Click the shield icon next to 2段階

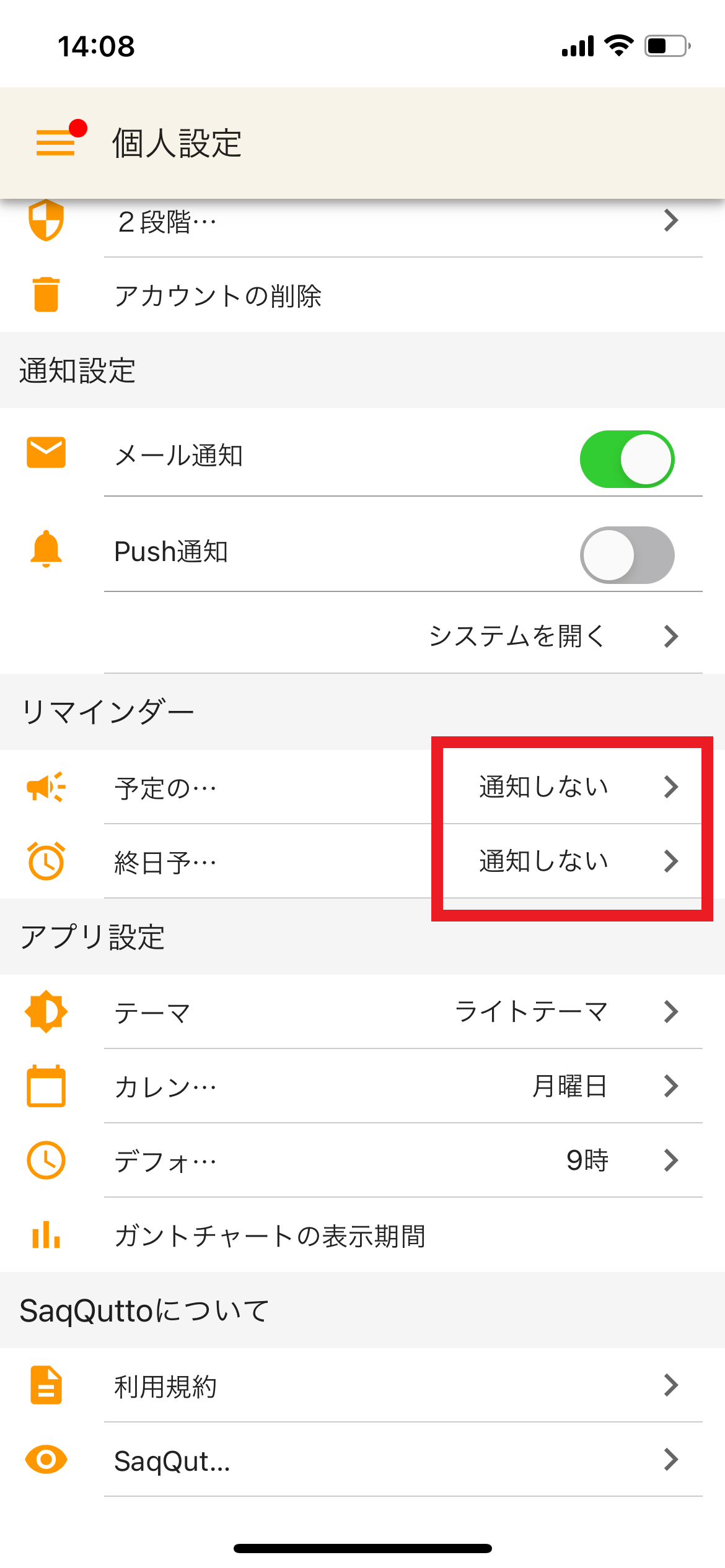[x=46, y=221]
